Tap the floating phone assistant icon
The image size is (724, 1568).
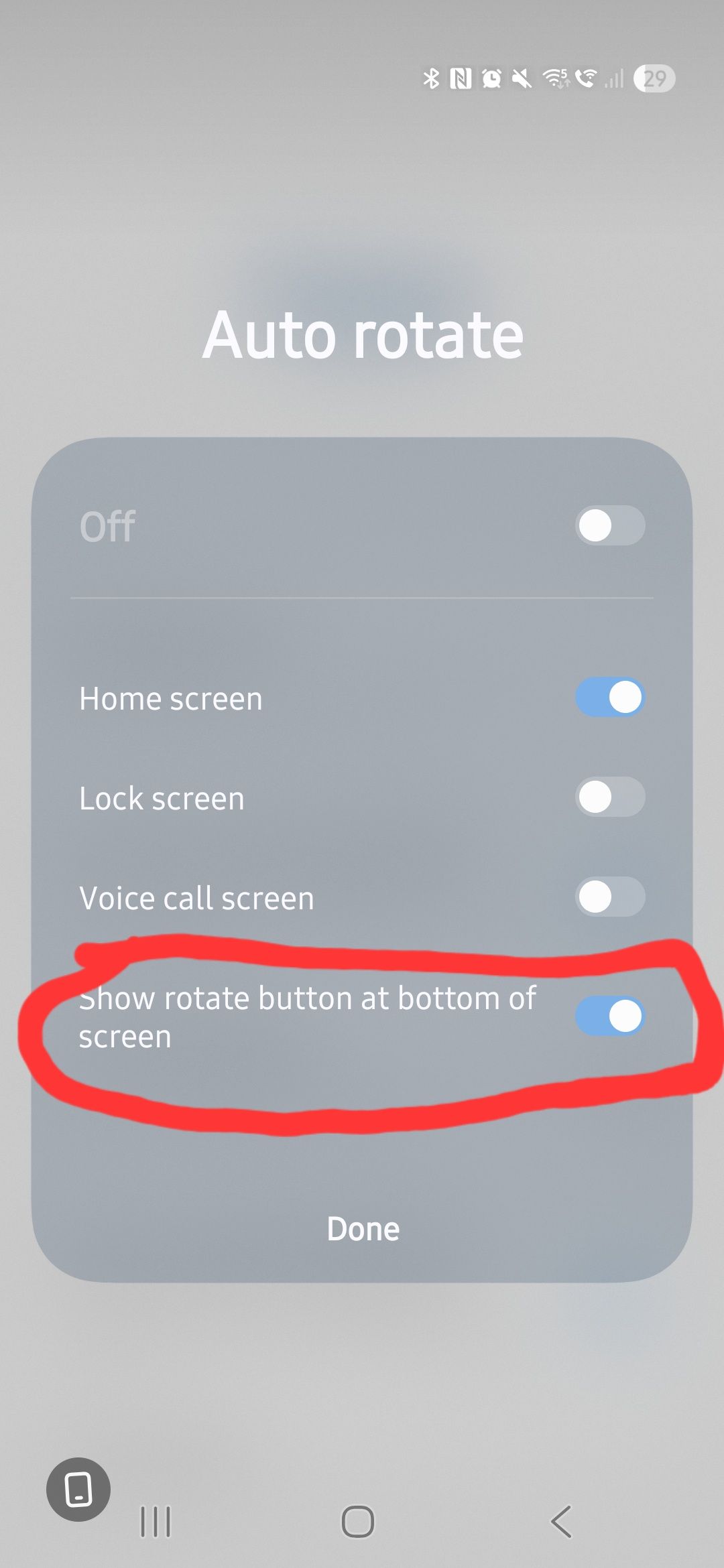click(x=78, y=1488)
